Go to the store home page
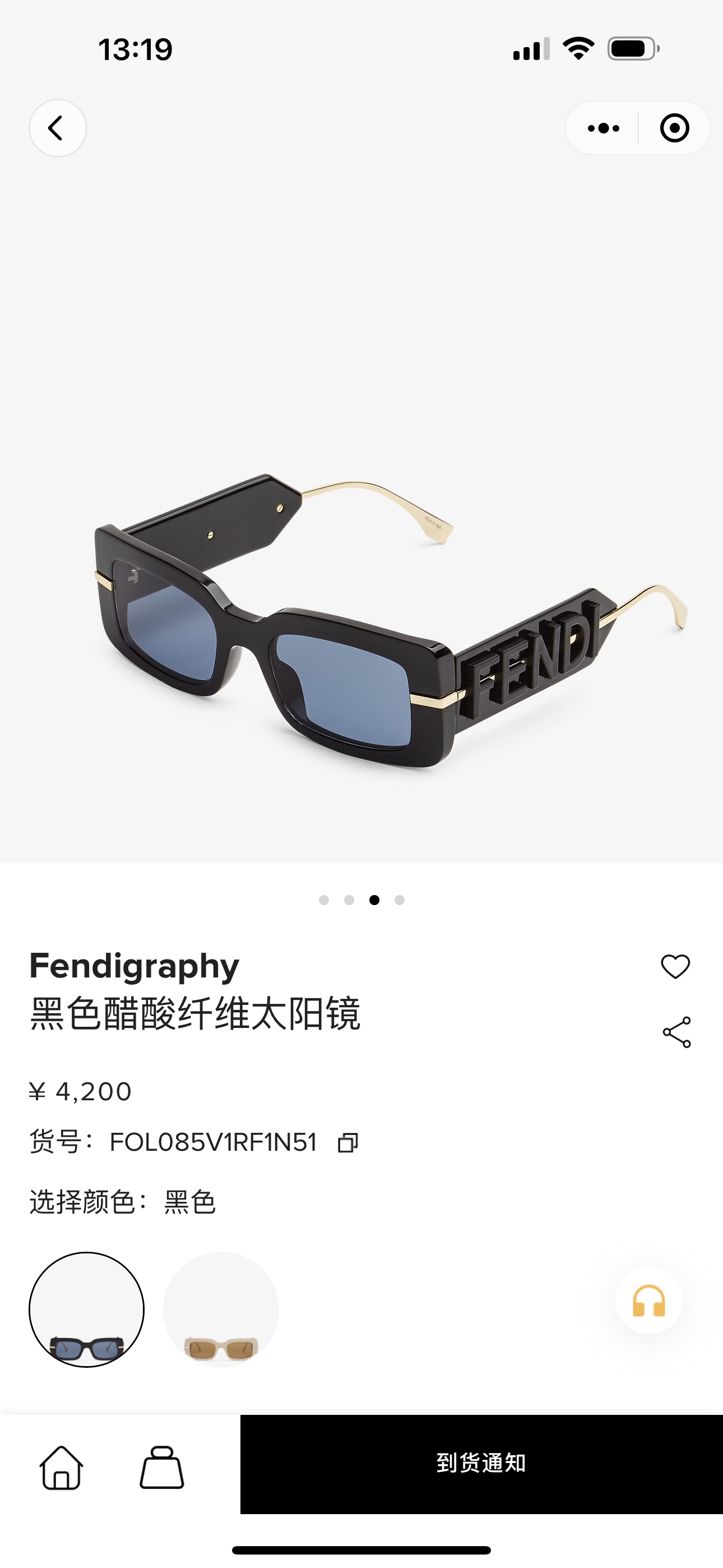723x1568 pixels. [62, 1467]
